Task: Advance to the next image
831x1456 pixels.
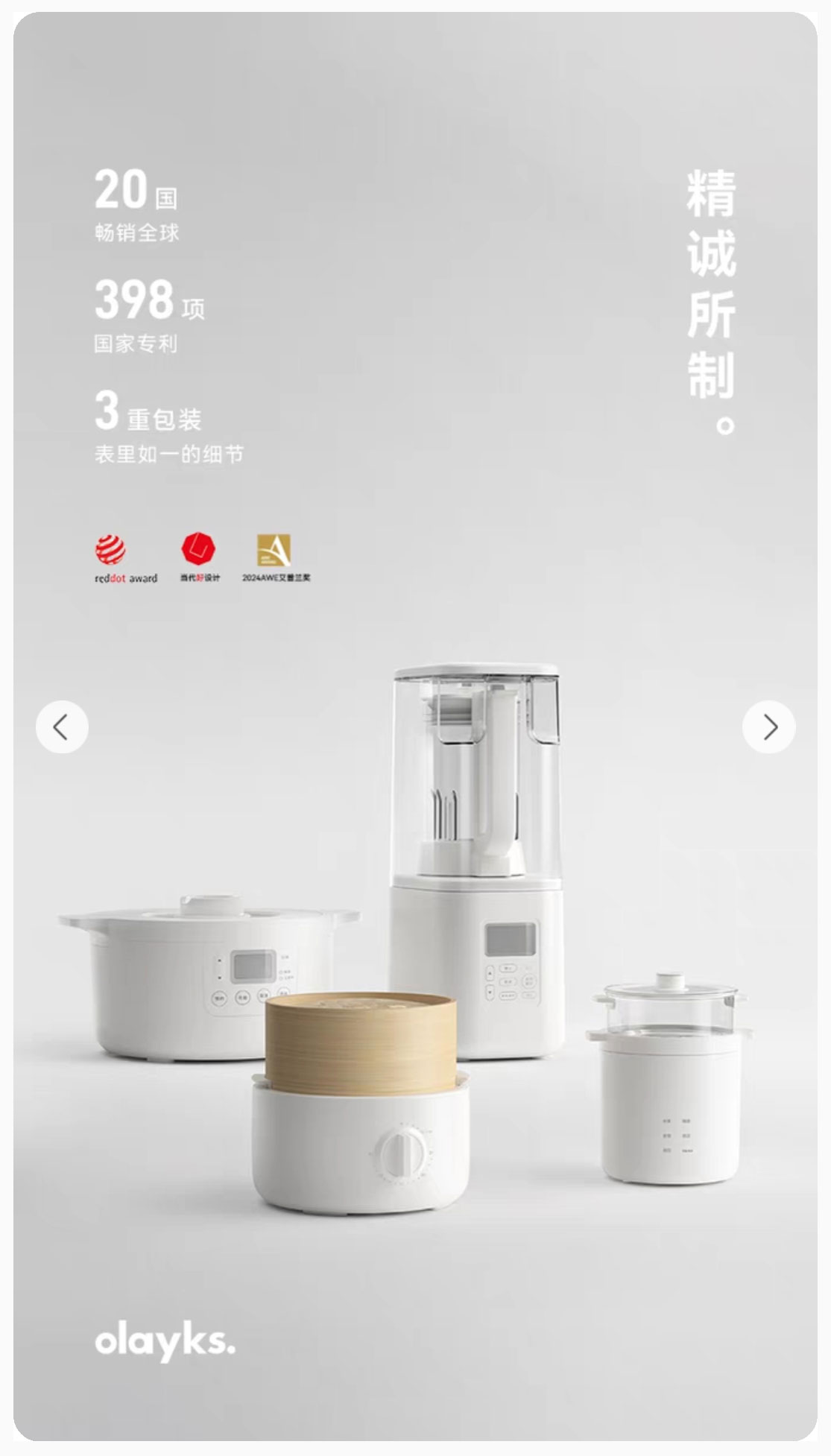Action: [x=768, y=727]
